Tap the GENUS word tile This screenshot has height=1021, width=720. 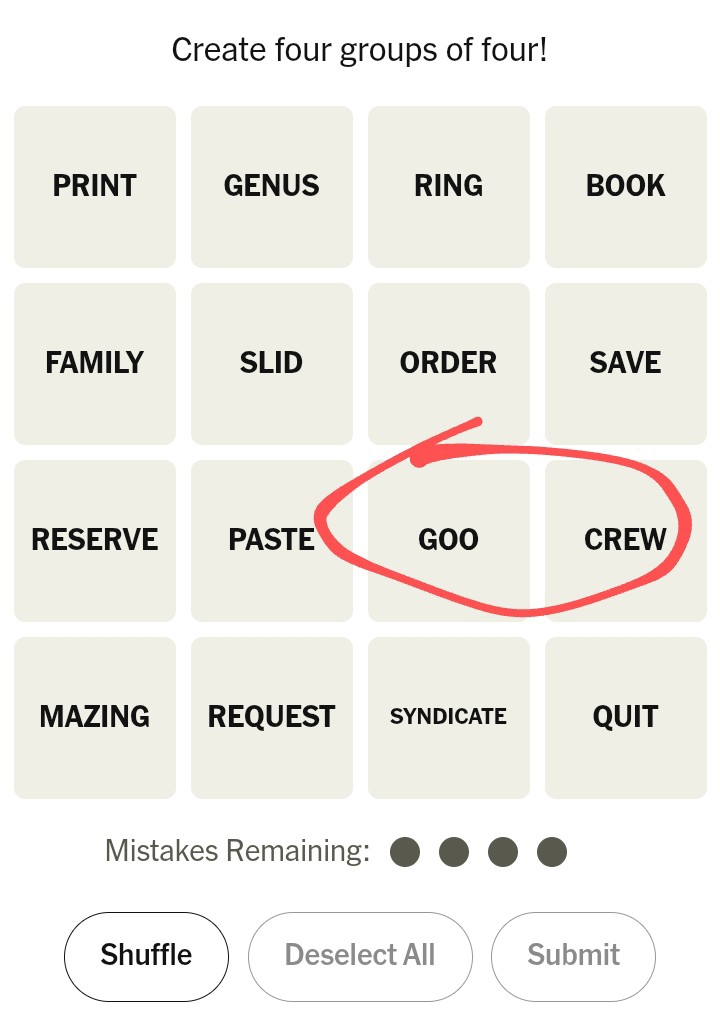click(x=272, y=186)
